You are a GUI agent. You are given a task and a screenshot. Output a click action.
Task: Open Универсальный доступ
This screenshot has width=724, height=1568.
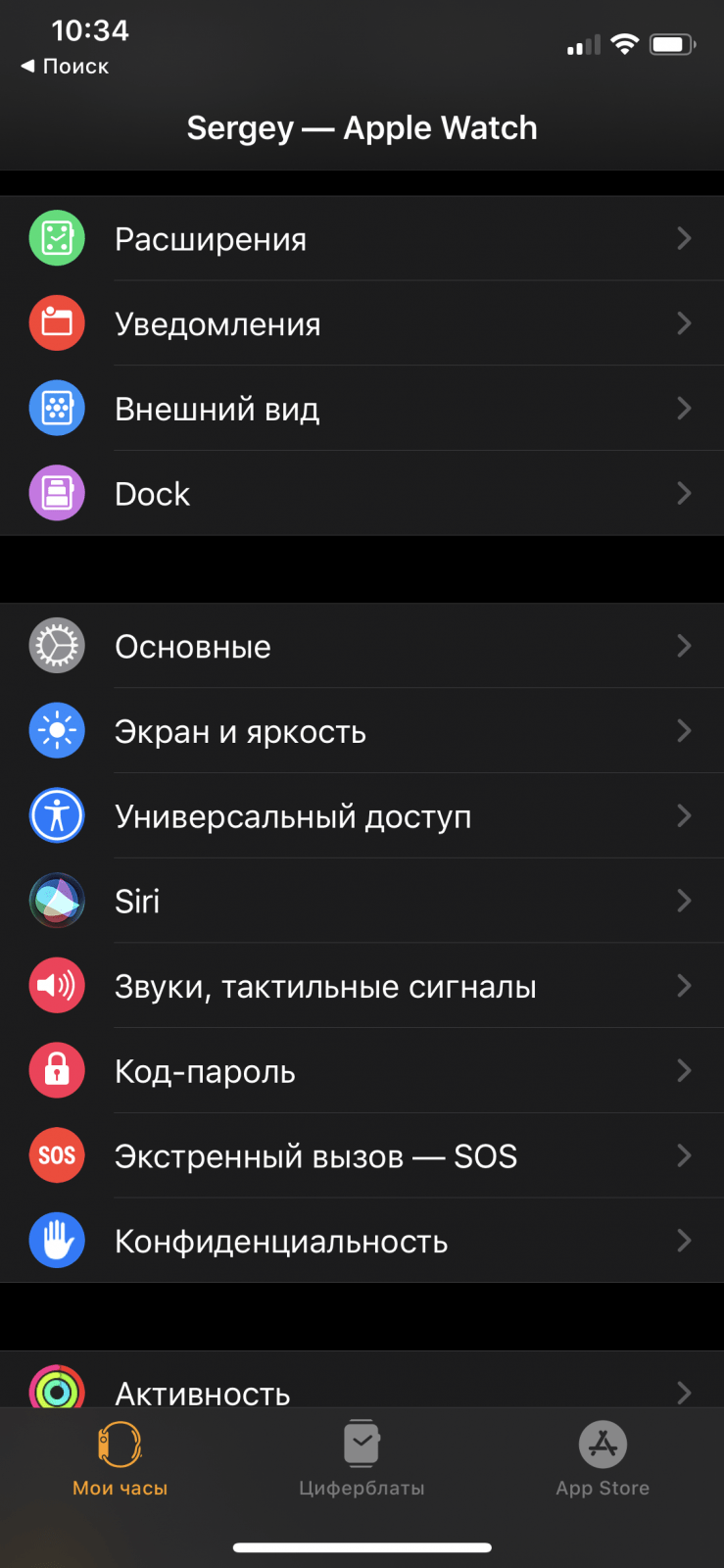pyautogui.click(x=362, y=815)
